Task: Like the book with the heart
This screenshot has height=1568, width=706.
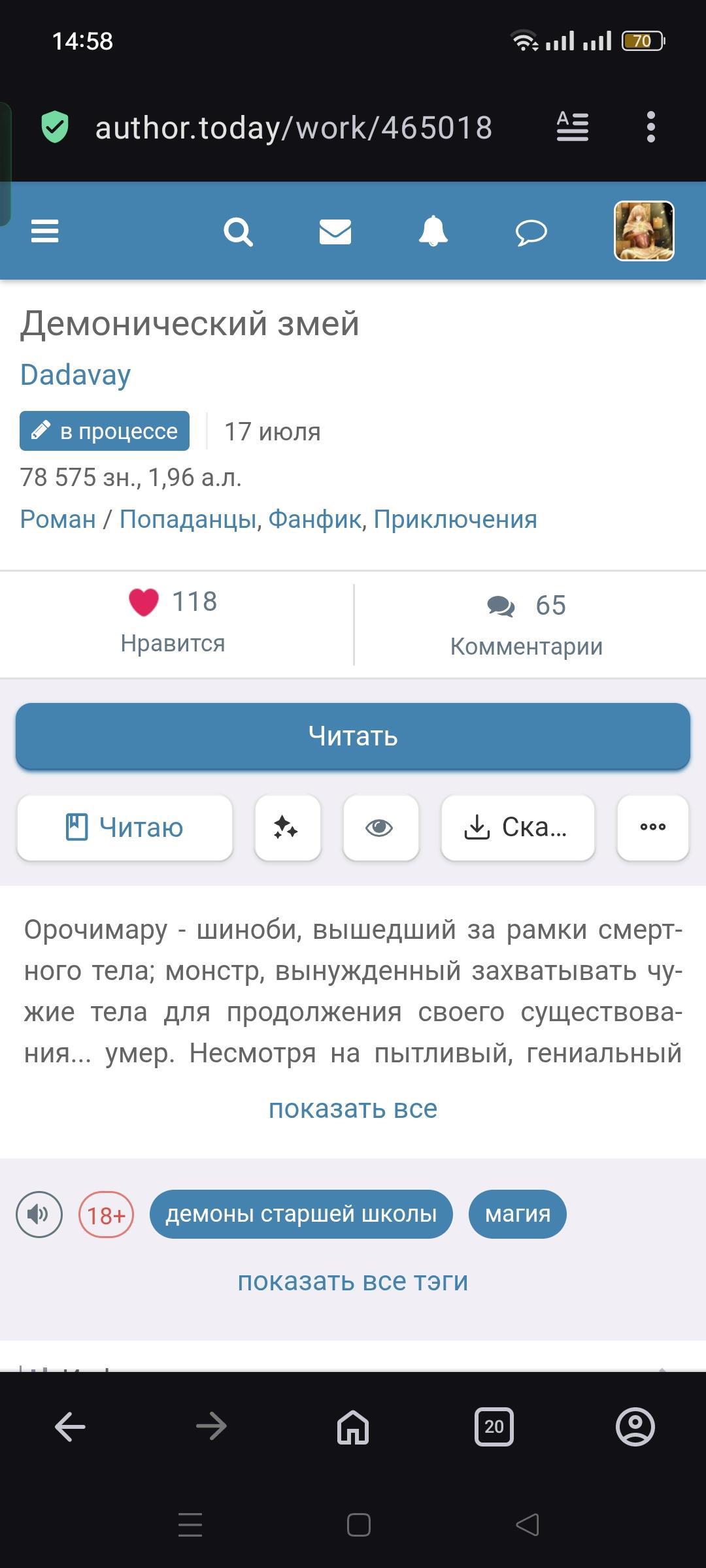Action: click(144, 602)
